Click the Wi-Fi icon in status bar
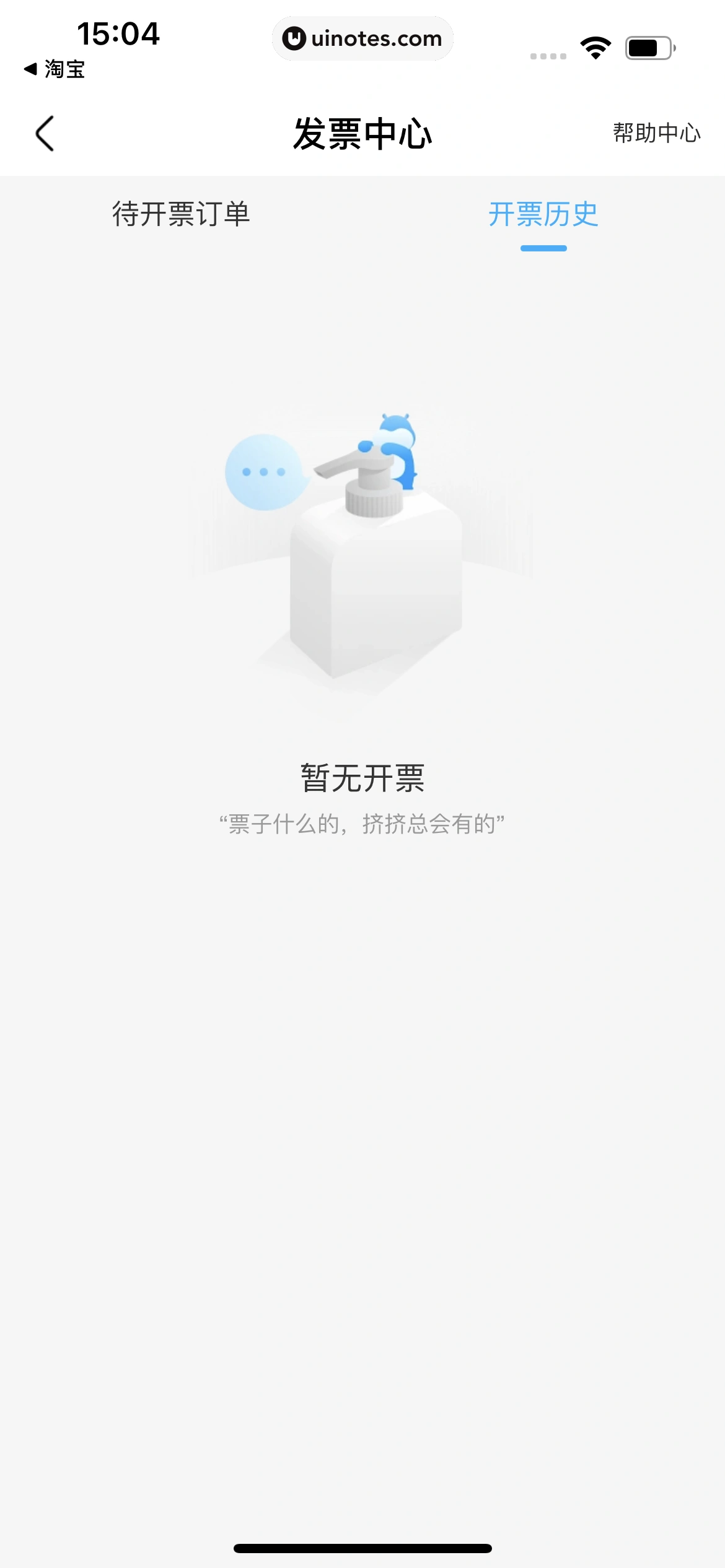 [594, 46]
